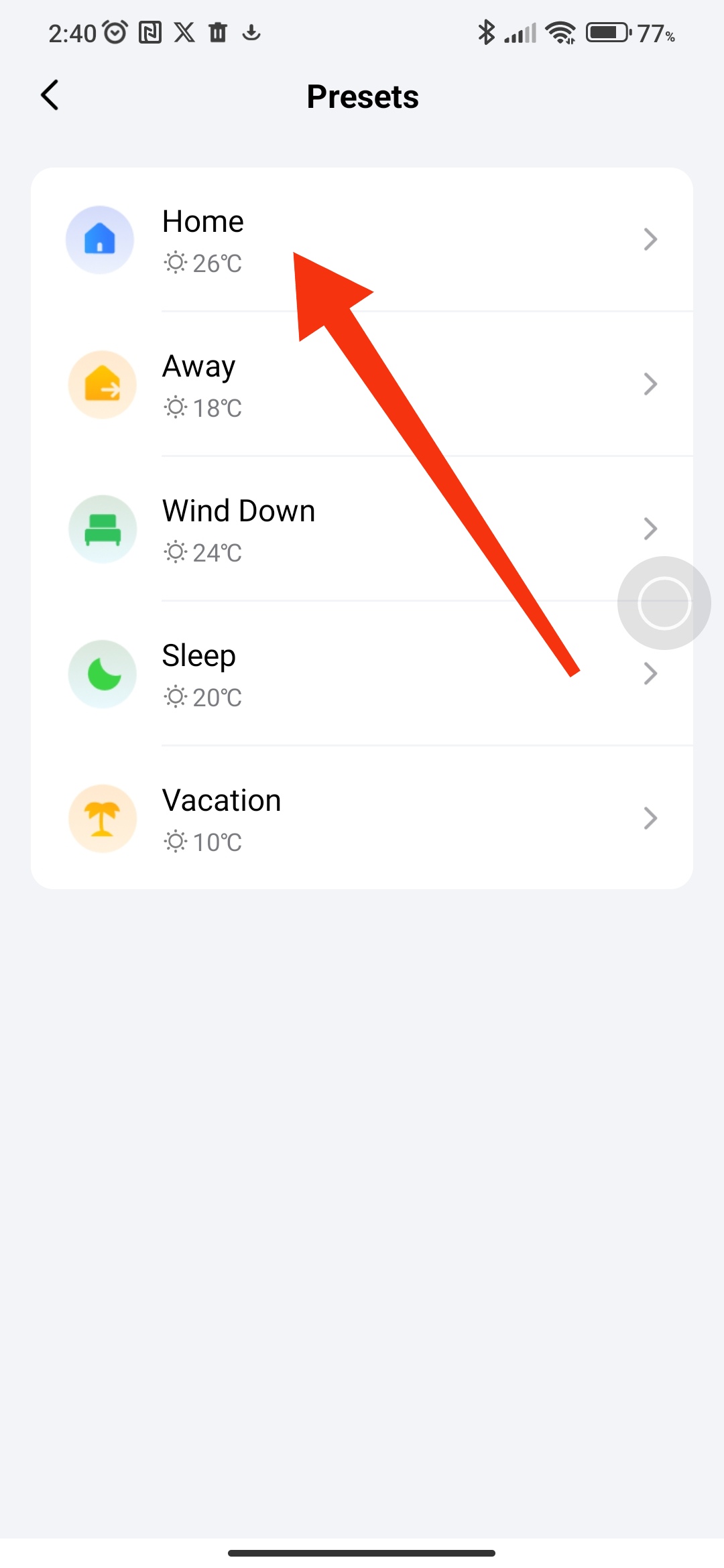This screenshot has width=724, height=1568.
Task: Open the Away preset settings
Action: click(x=362, y=385)
